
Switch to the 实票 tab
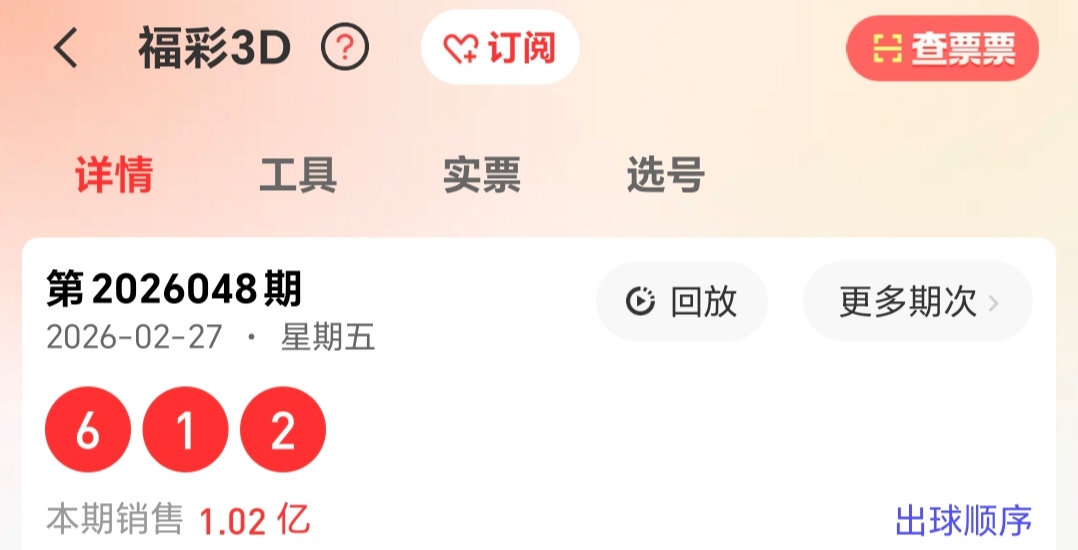tap(482, 176)
